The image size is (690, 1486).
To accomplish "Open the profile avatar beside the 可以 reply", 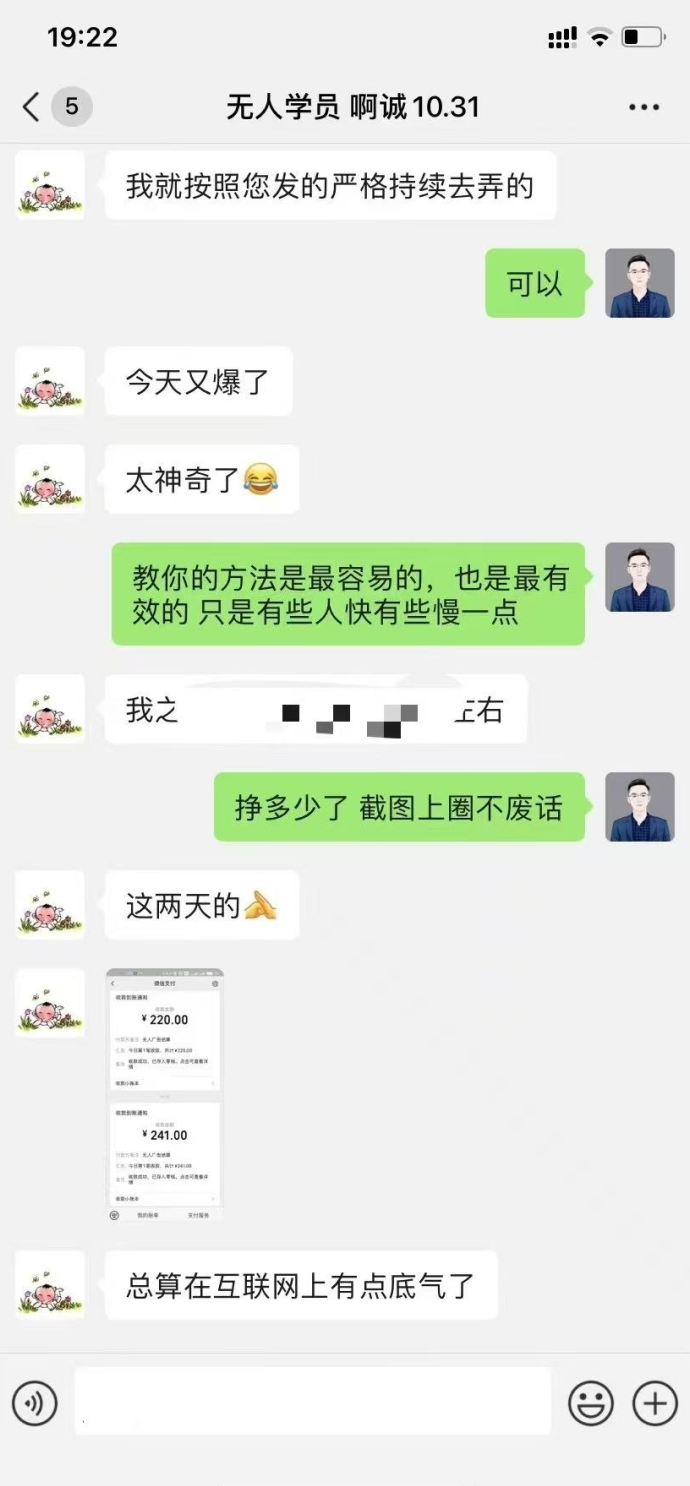I will coord(640,283).
